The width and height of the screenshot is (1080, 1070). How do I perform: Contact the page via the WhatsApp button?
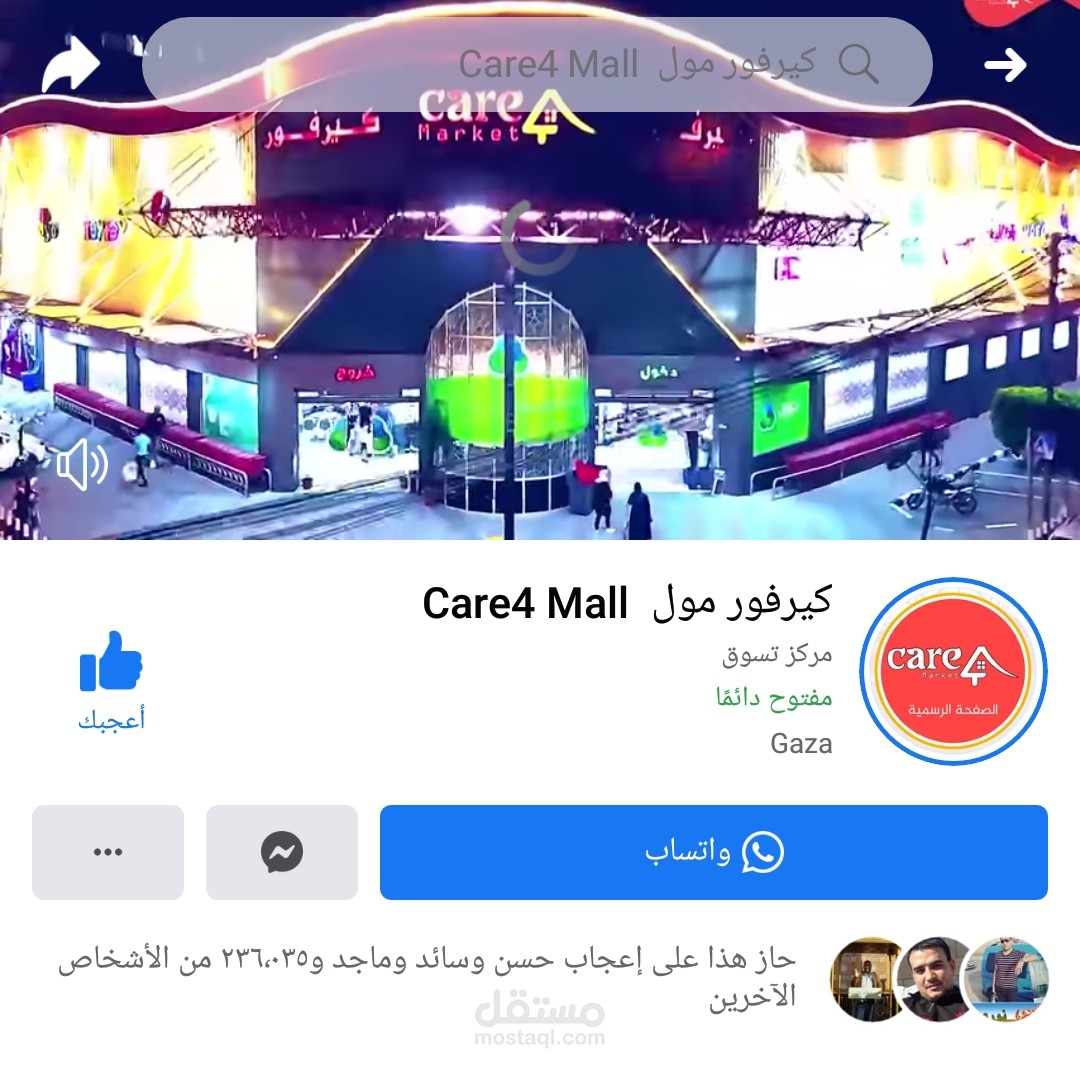click(x=713, y=853)
